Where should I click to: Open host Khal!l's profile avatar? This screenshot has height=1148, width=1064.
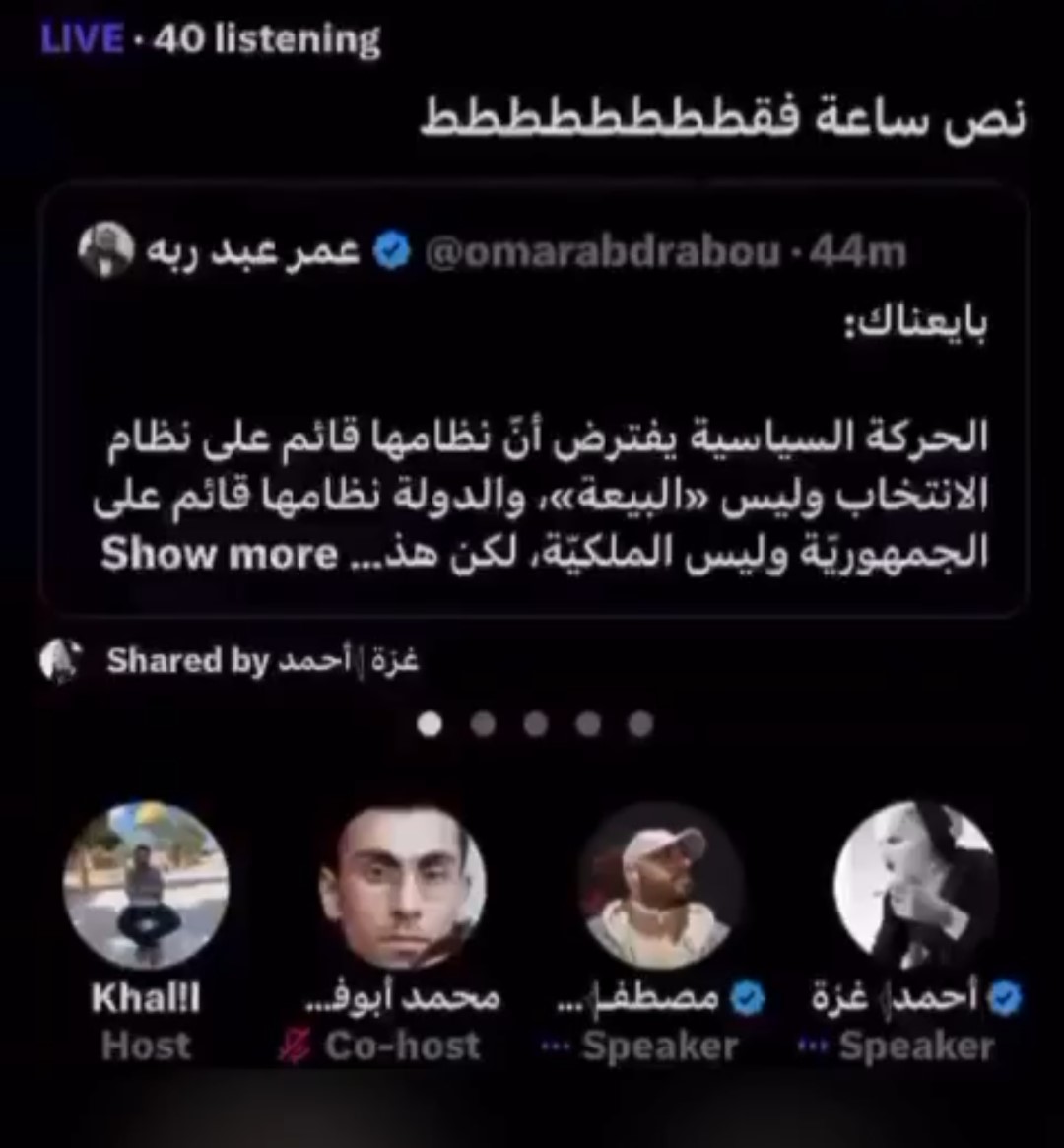146,885
